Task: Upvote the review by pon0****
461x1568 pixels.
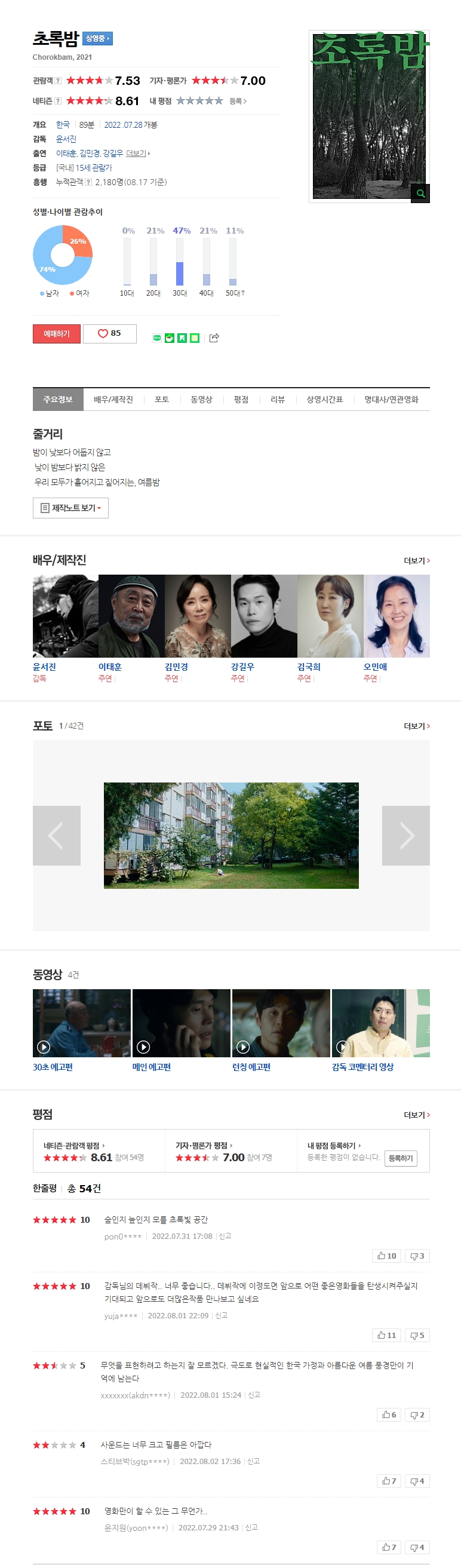Action: [x=386, y=1255]
